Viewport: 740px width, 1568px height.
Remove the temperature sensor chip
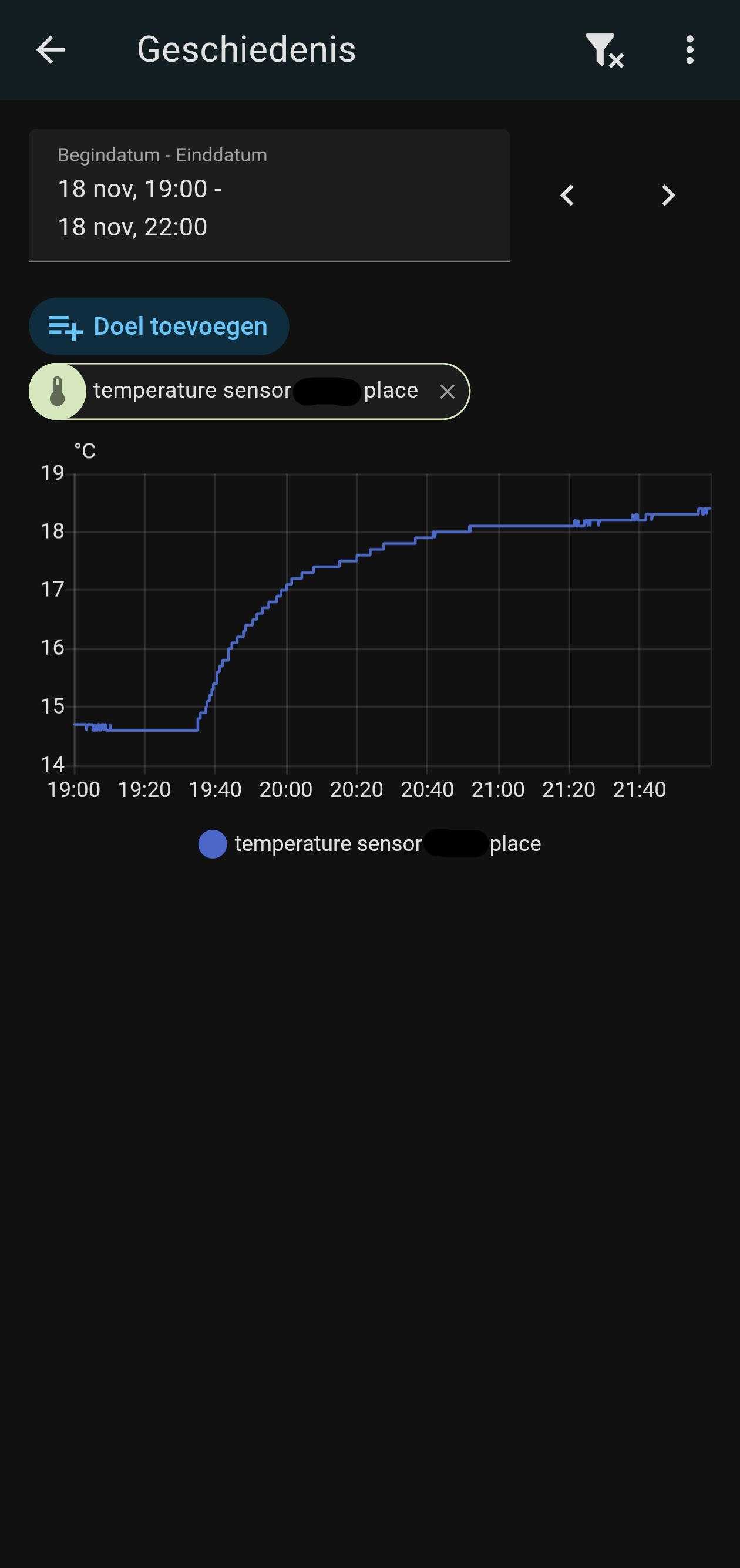(448, 392)
